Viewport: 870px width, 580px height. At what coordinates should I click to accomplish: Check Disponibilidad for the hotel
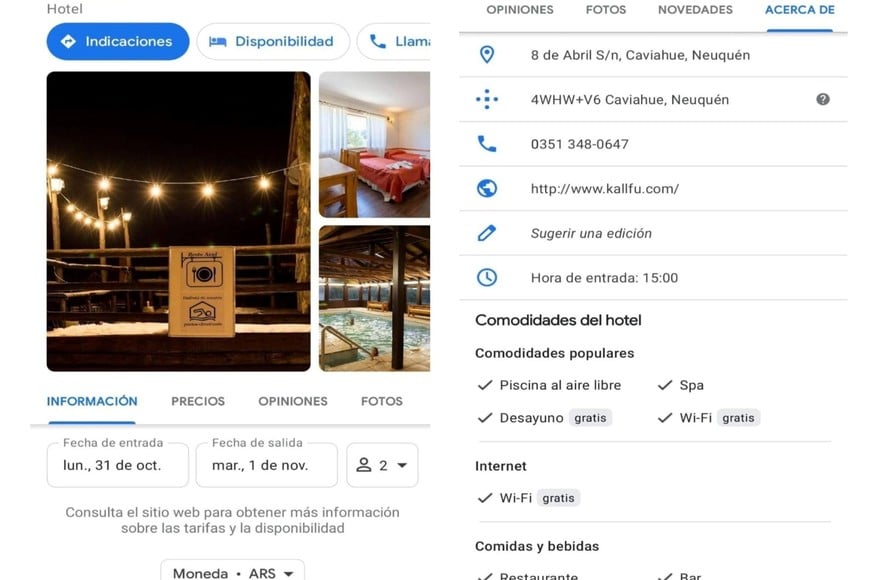tap(273, 42)
